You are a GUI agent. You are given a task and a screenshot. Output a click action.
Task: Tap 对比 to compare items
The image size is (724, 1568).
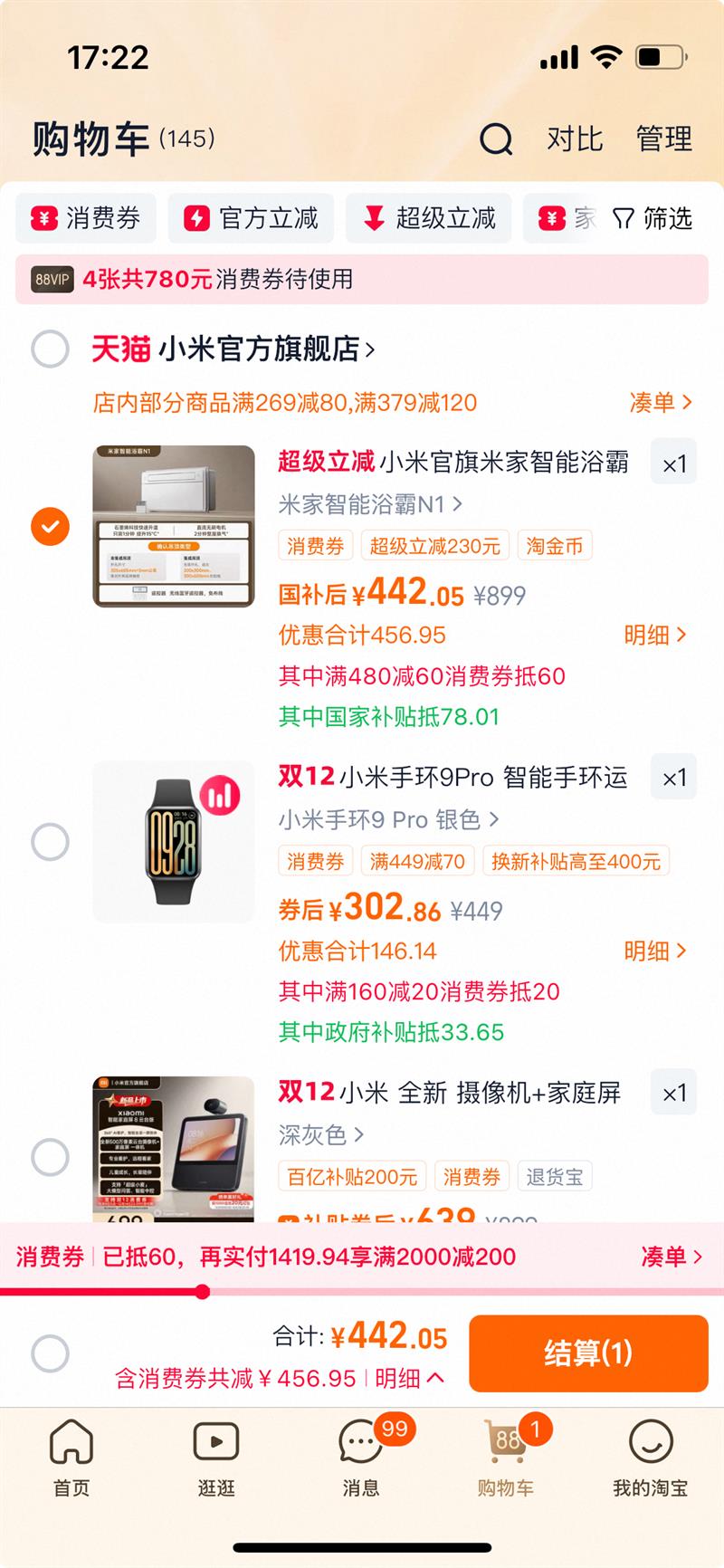point(575,139)
